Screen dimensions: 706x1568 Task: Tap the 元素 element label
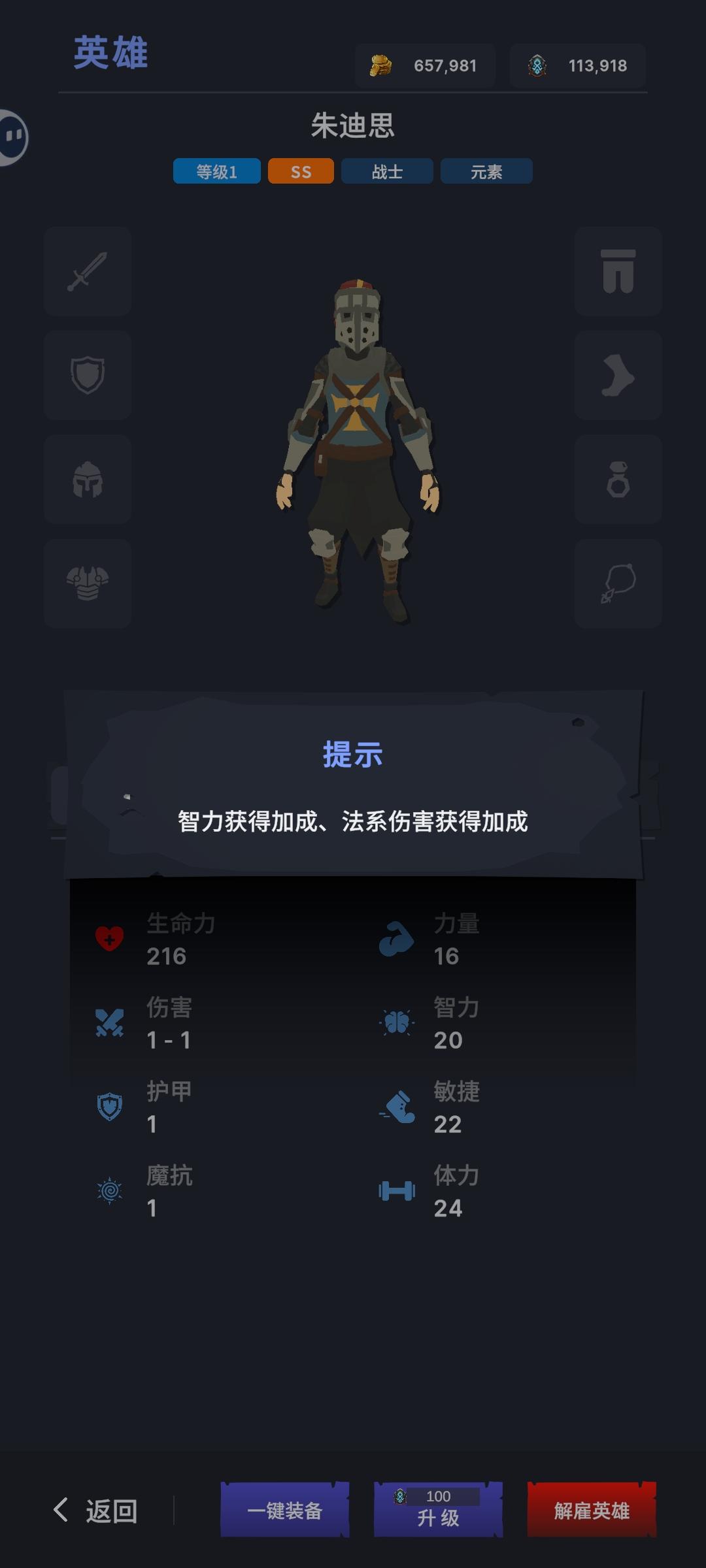pos(486,171)
